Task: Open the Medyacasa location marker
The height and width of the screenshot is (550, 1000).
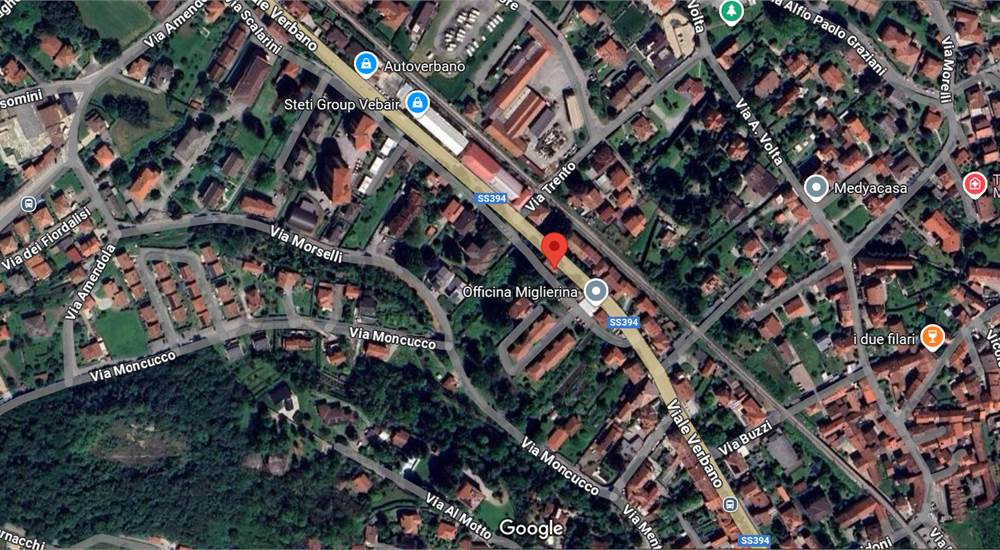Action: coord(817,187)
